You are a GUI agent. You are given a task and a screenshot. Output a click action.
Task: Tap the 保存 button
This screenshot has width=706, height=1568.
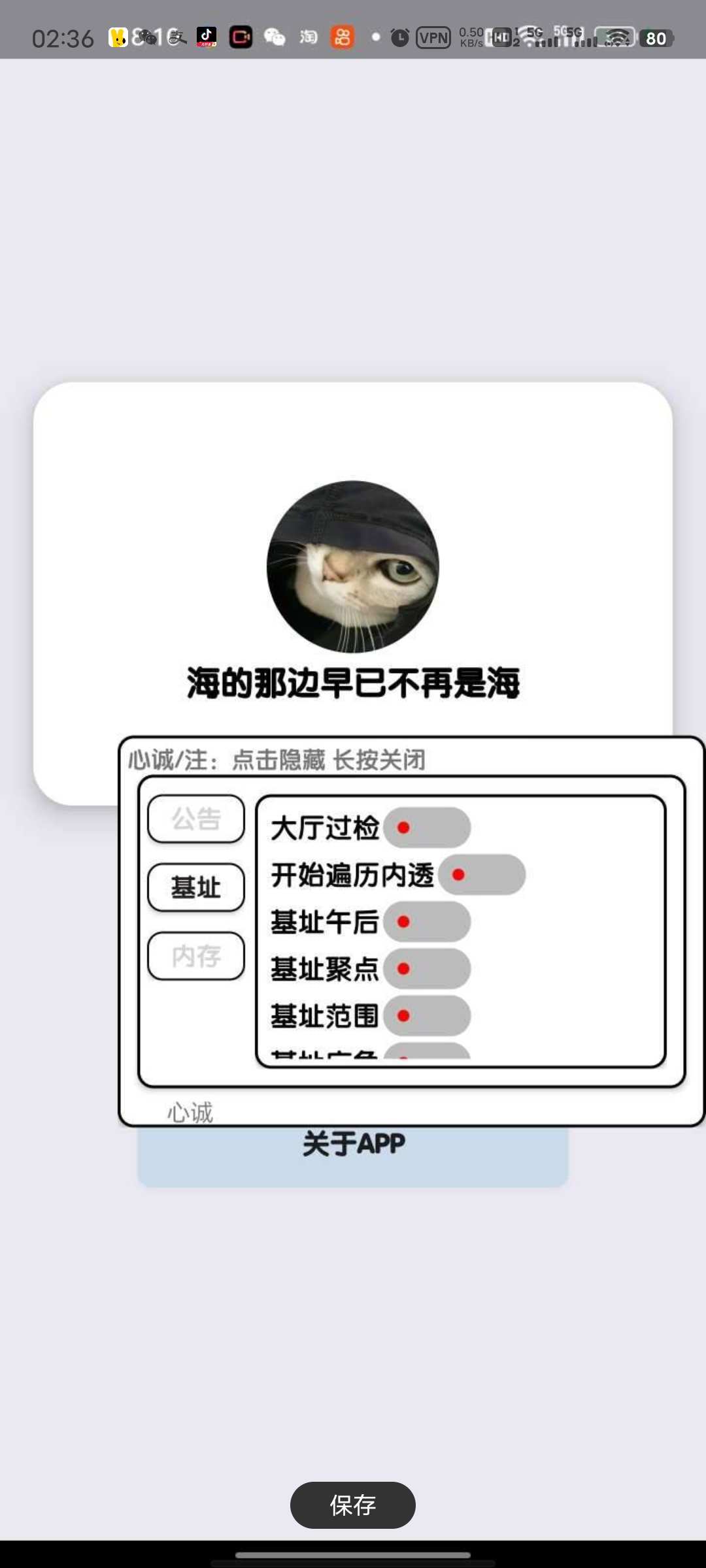point(353,1505)
